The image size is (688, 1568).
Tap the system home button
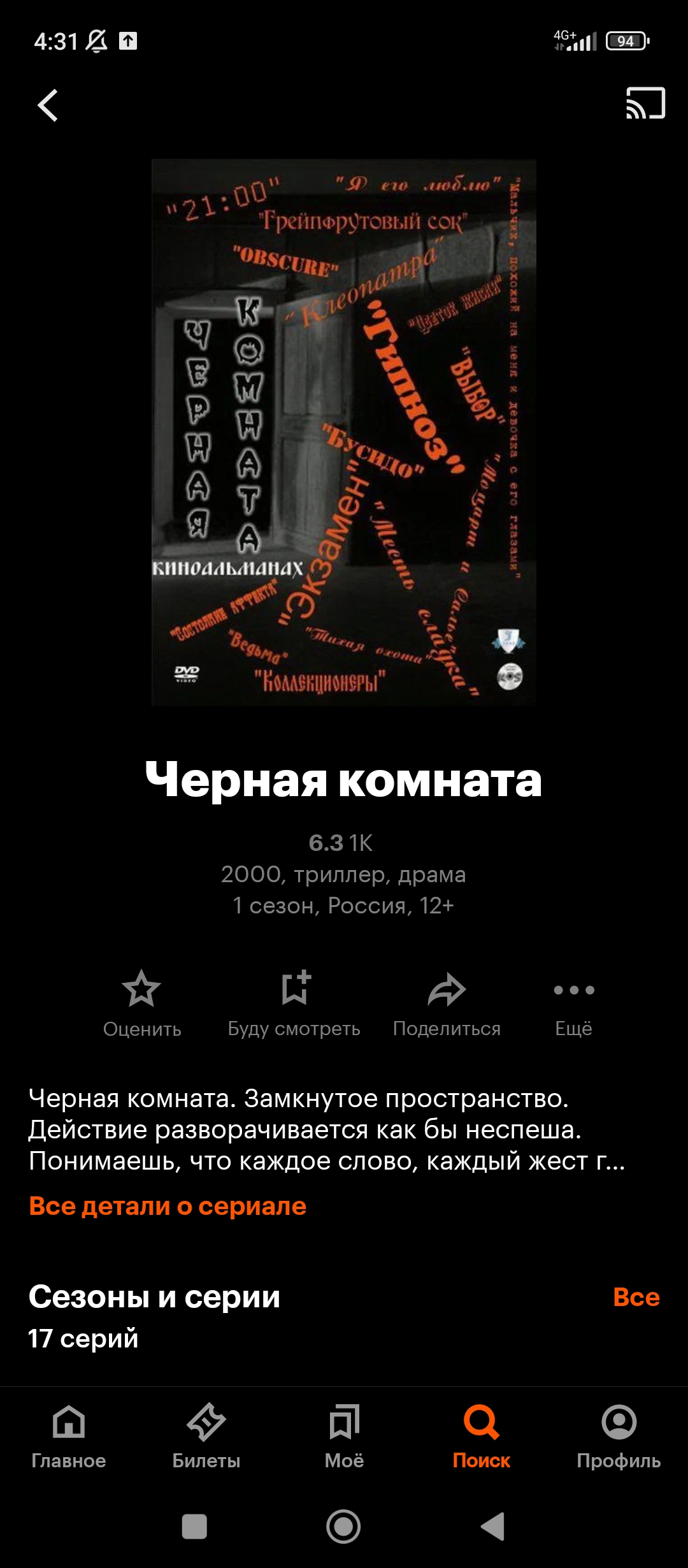click(343, 1527)
